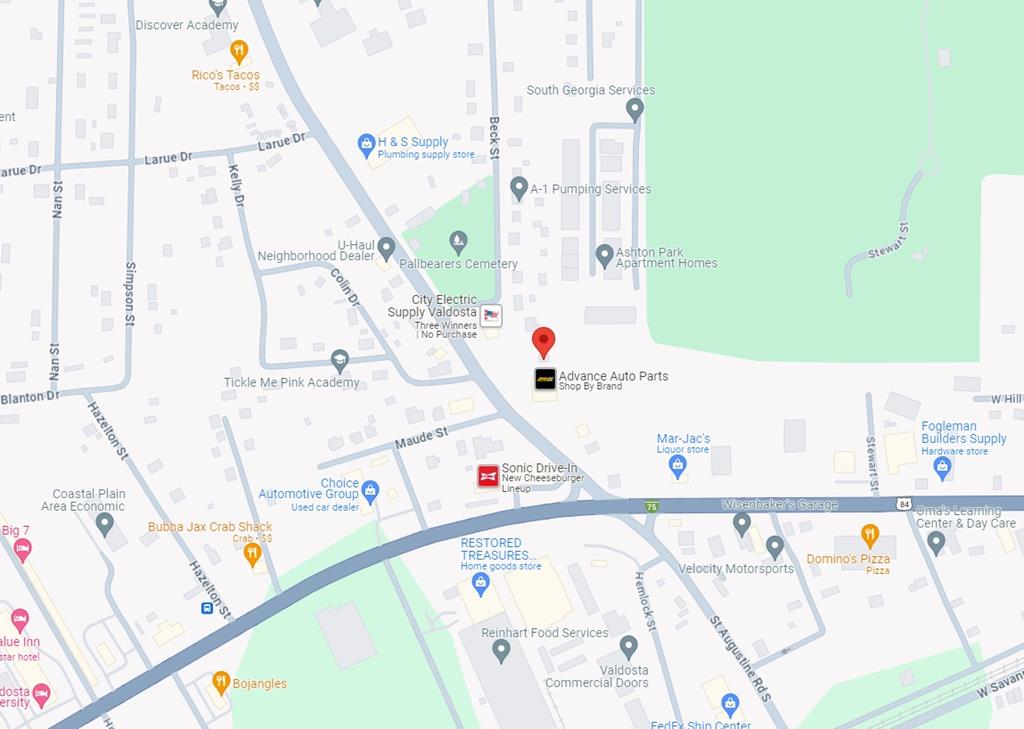This screenshot has height=729, width=1024.
Task: Open Sonic Drive-In map marker
Action: (488, 476)
